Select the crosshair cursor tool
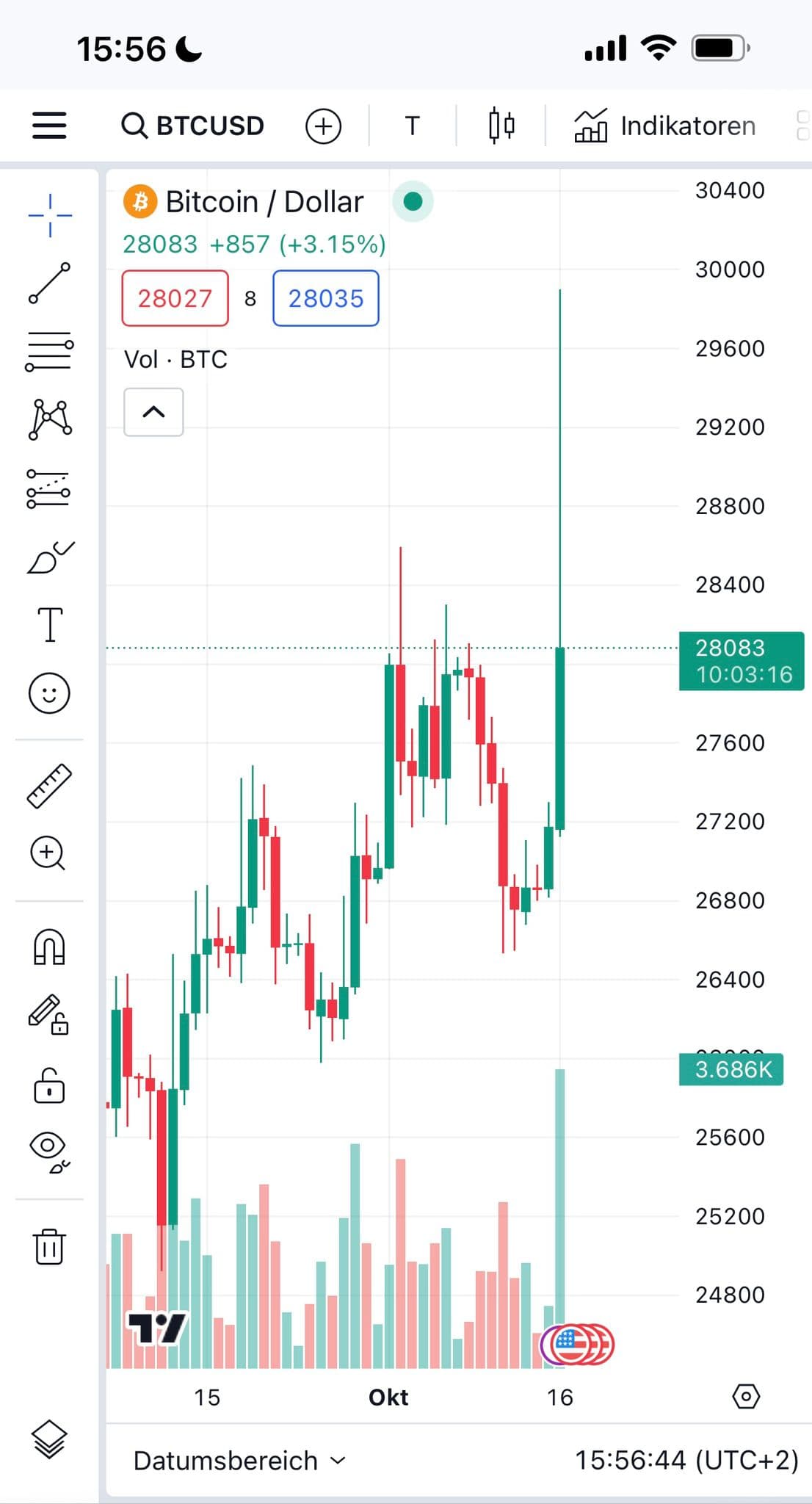The image size is (812, 1504). click(x=50, y=215)
